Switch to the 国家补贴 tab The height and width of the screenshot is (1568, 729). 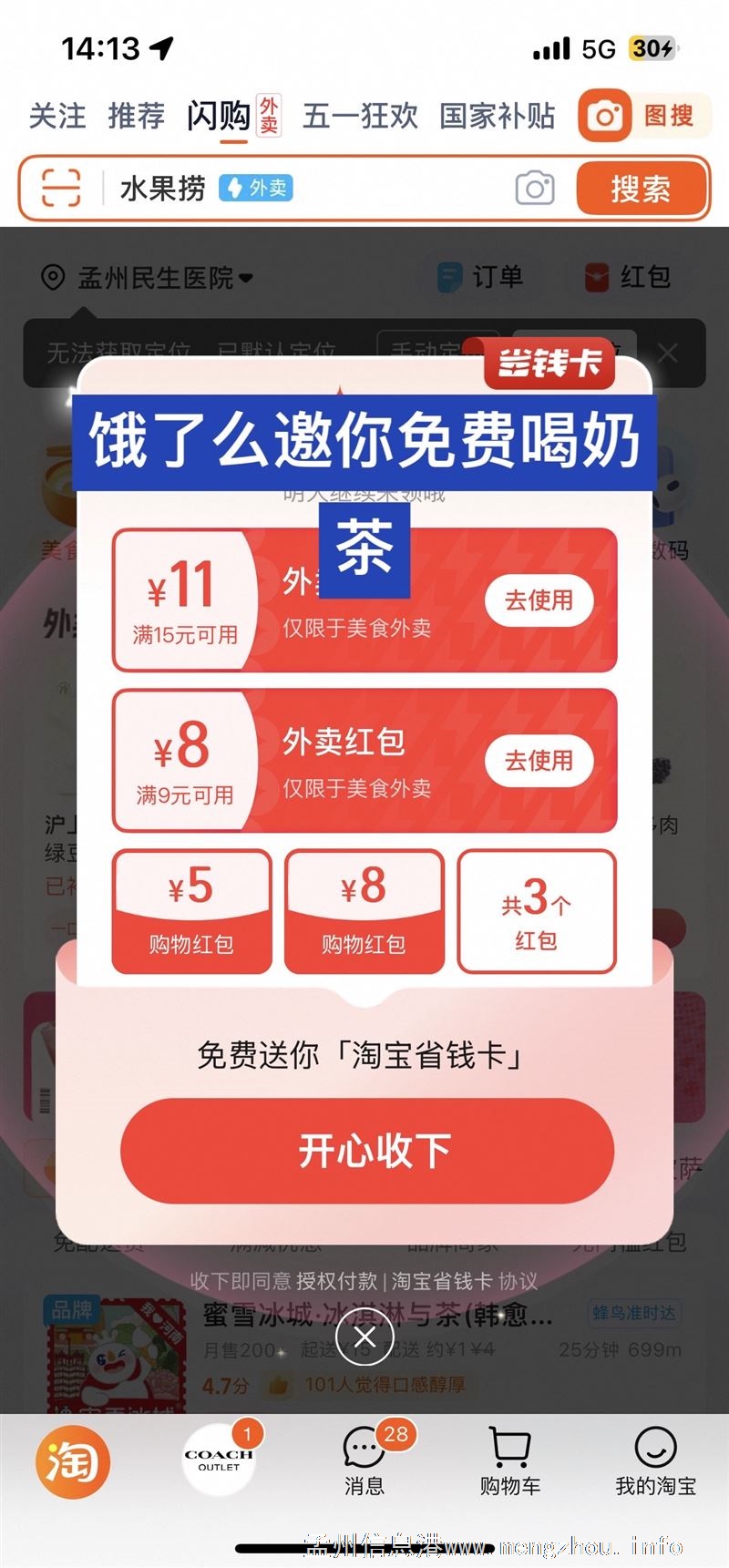pyautogui.click(x=498, y=116)
